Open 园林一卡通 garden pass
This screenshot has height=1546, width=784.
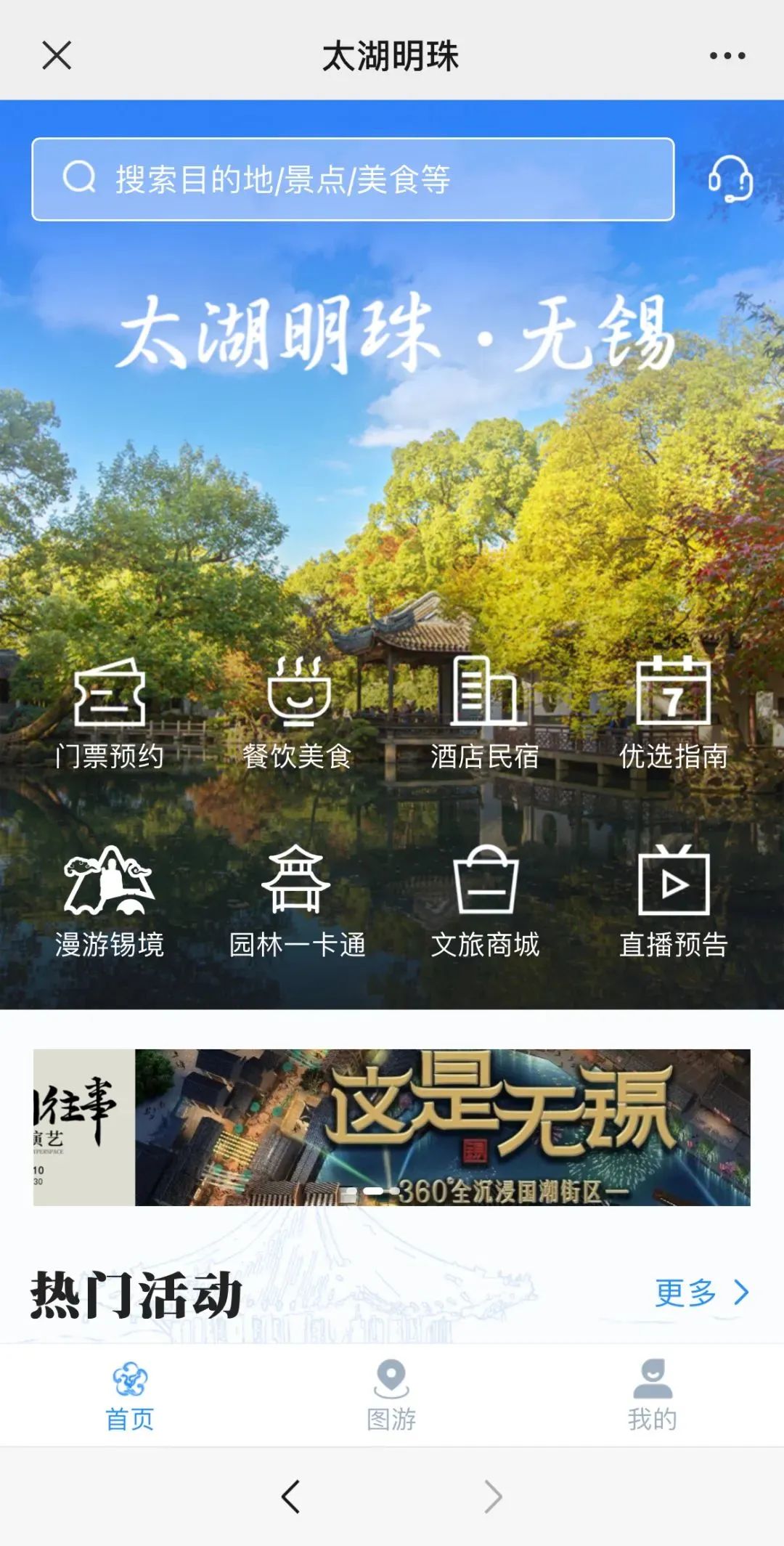point(298,901)
